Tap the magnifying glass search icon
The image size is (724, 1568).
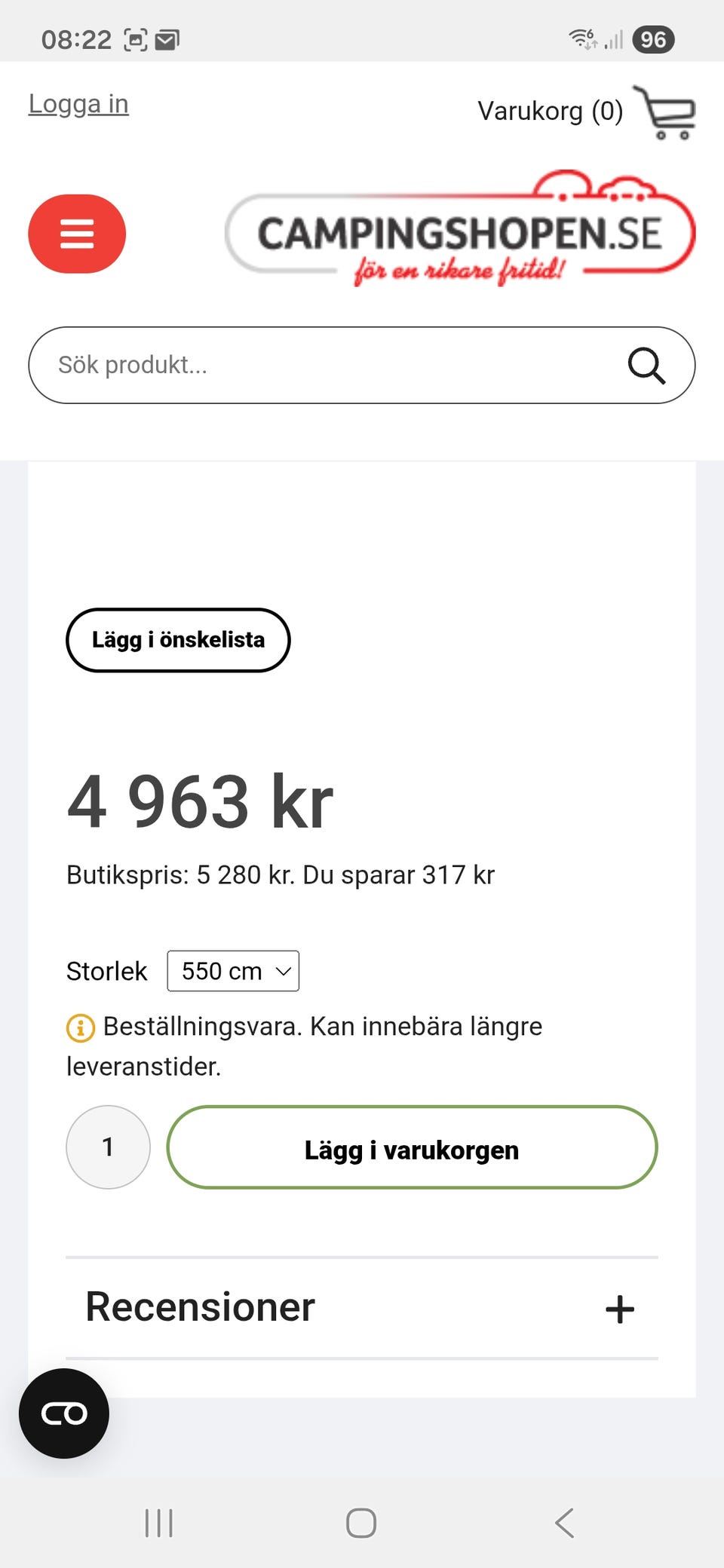click(x=646, y=366)
